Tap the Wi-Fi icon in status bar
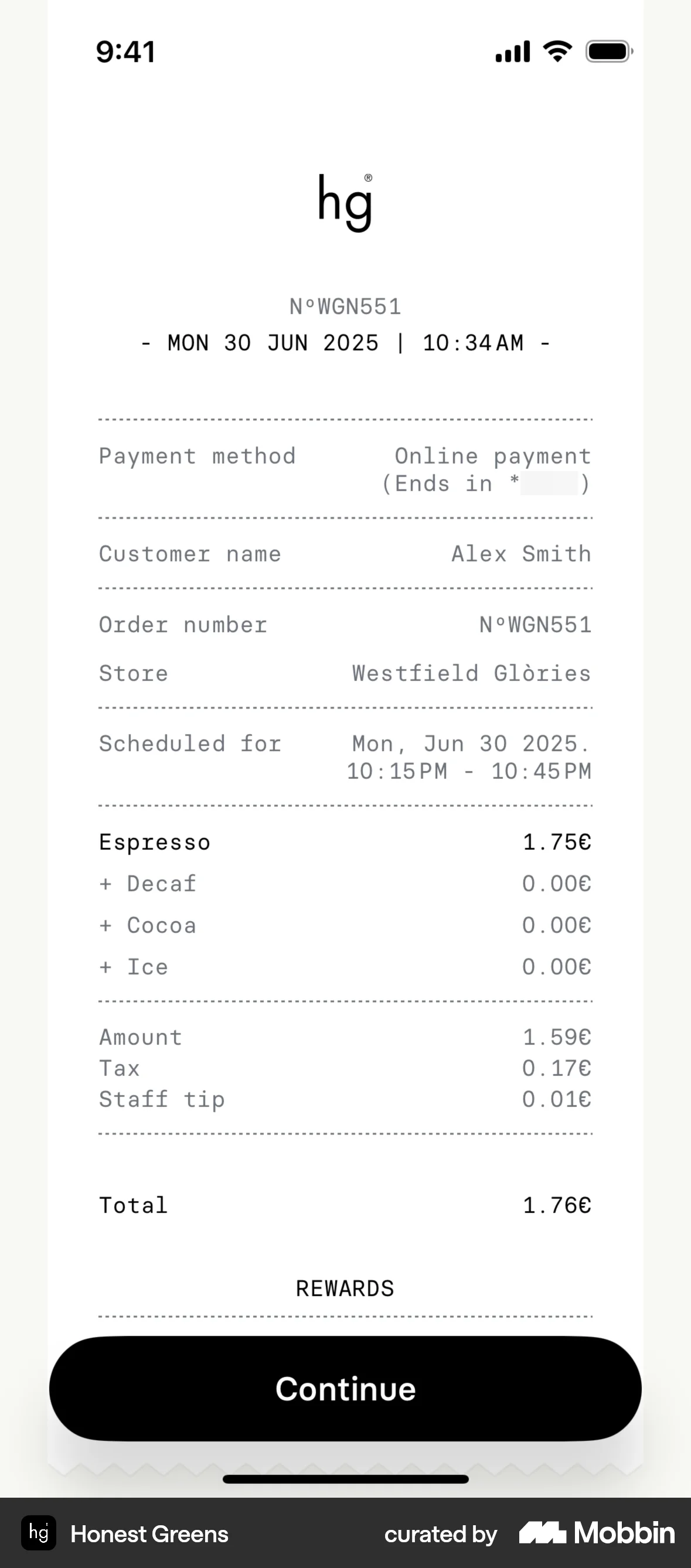Image resolution: width=691 pixels, height=1568 pixels. pyautogui.click(x=556, y=51)
